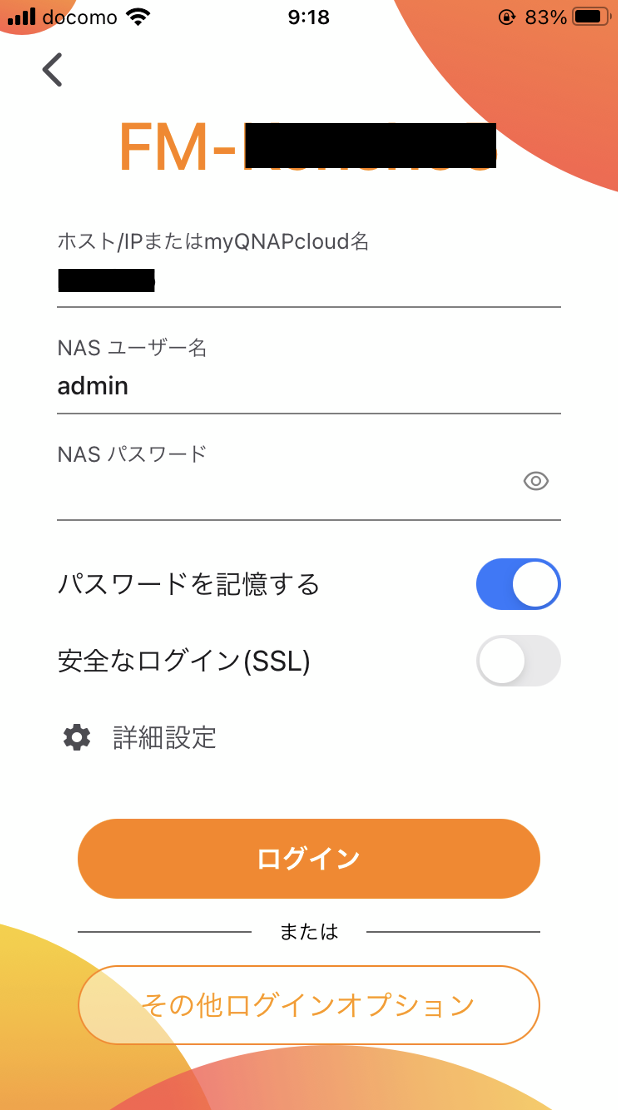The height and width of the screenshot is (1110, 618).
Task: Tap the orange ログイン button
Action: point(309,859)
